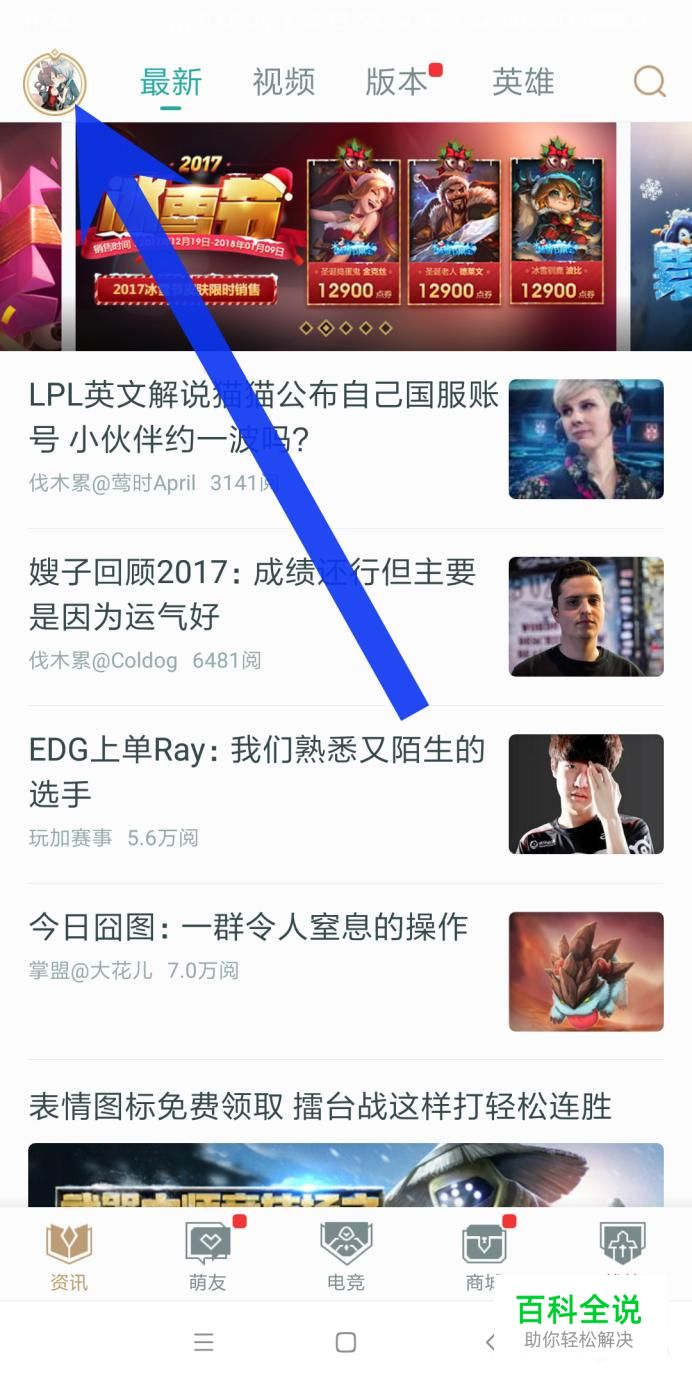Open the profile avatar
This screenshot has height=1384, width=692.
(55, 83)
